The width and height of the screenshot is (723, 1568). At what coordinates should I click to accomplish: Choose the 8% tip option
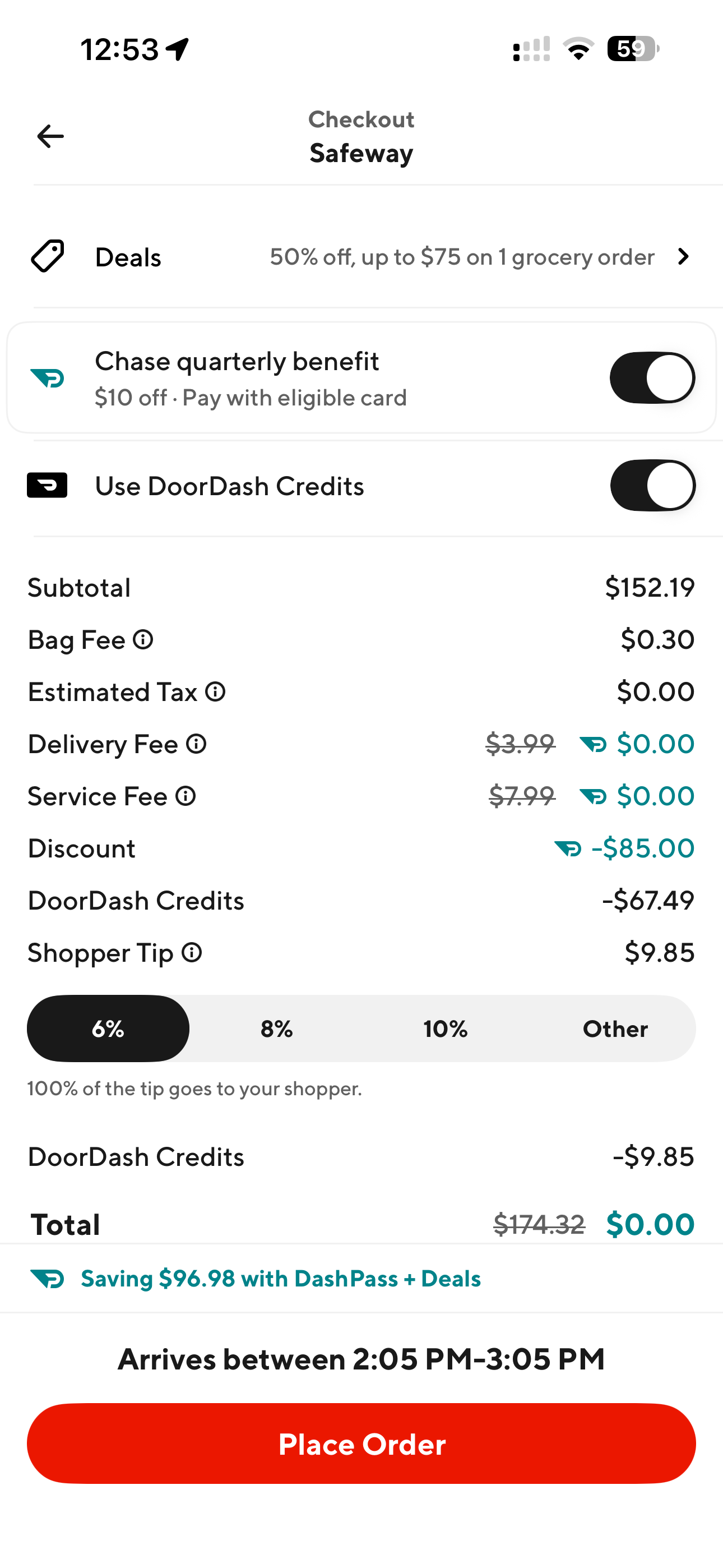click(276, 1029)
